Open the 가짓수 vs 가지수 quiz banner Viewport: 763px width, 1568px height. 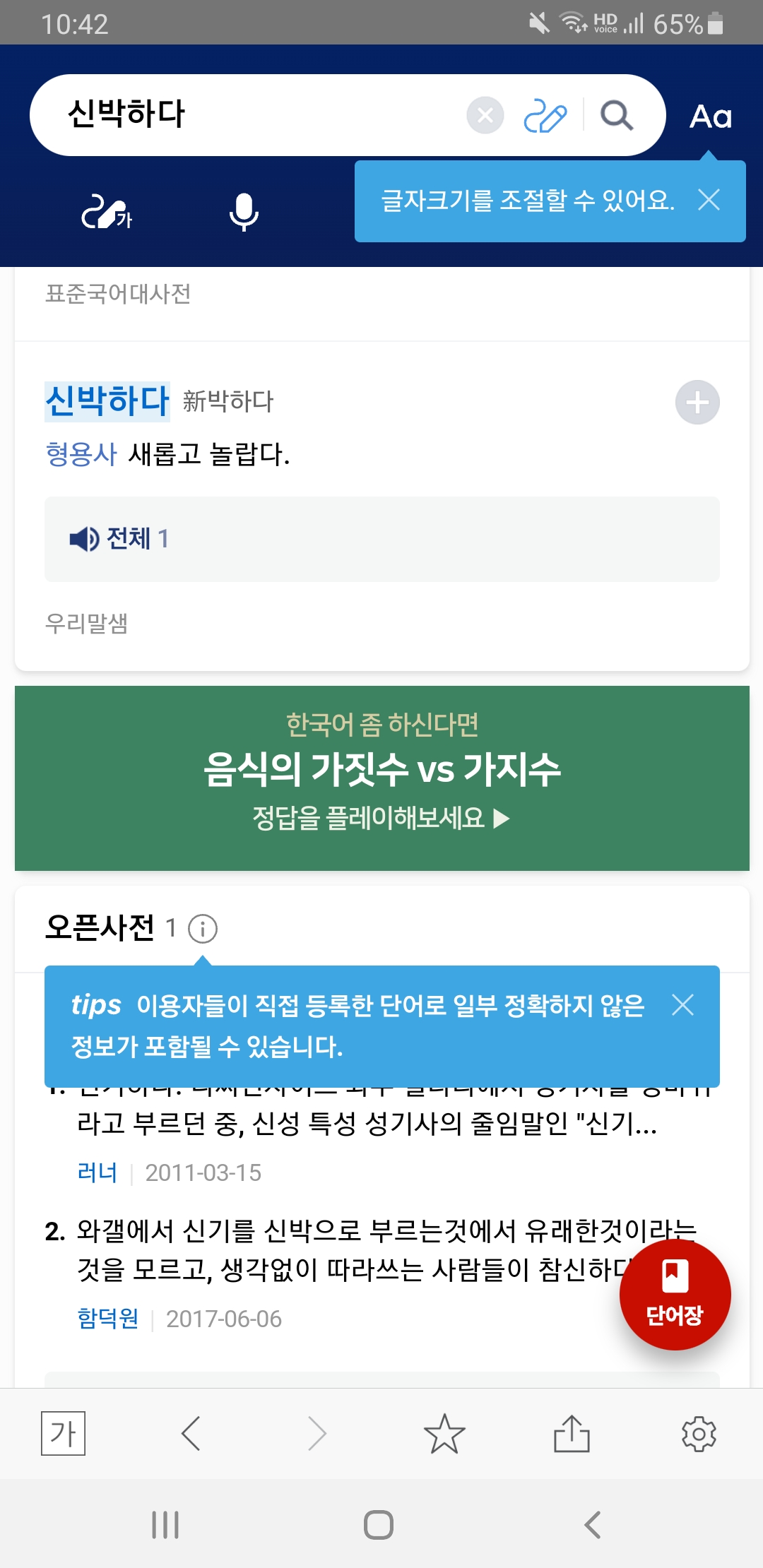point(382,778)
